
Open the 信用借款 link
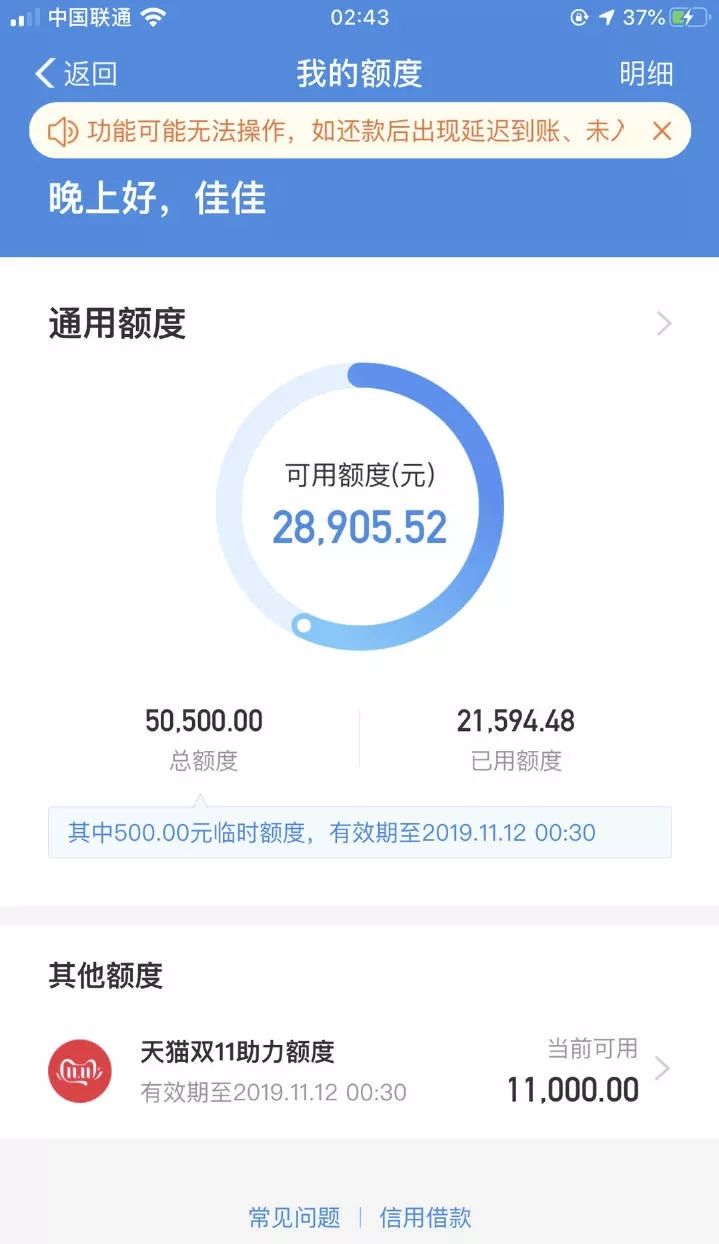coord(425,1217)
